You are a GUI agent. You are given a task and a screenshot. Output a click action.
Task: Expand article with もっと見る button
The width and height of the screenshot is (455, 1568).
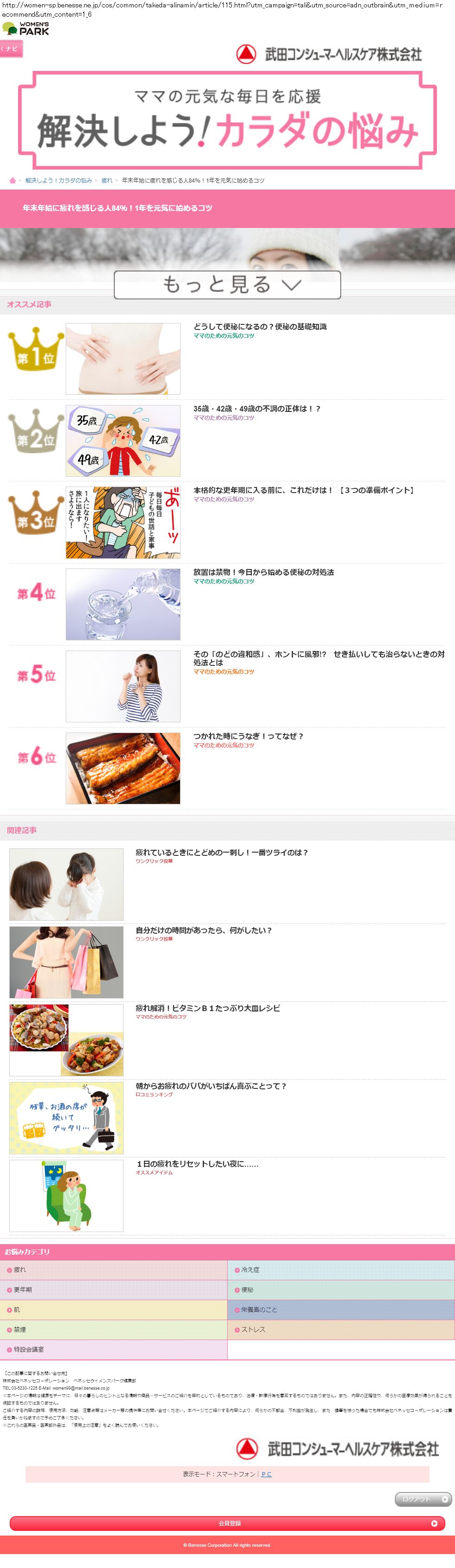[227, 284]
